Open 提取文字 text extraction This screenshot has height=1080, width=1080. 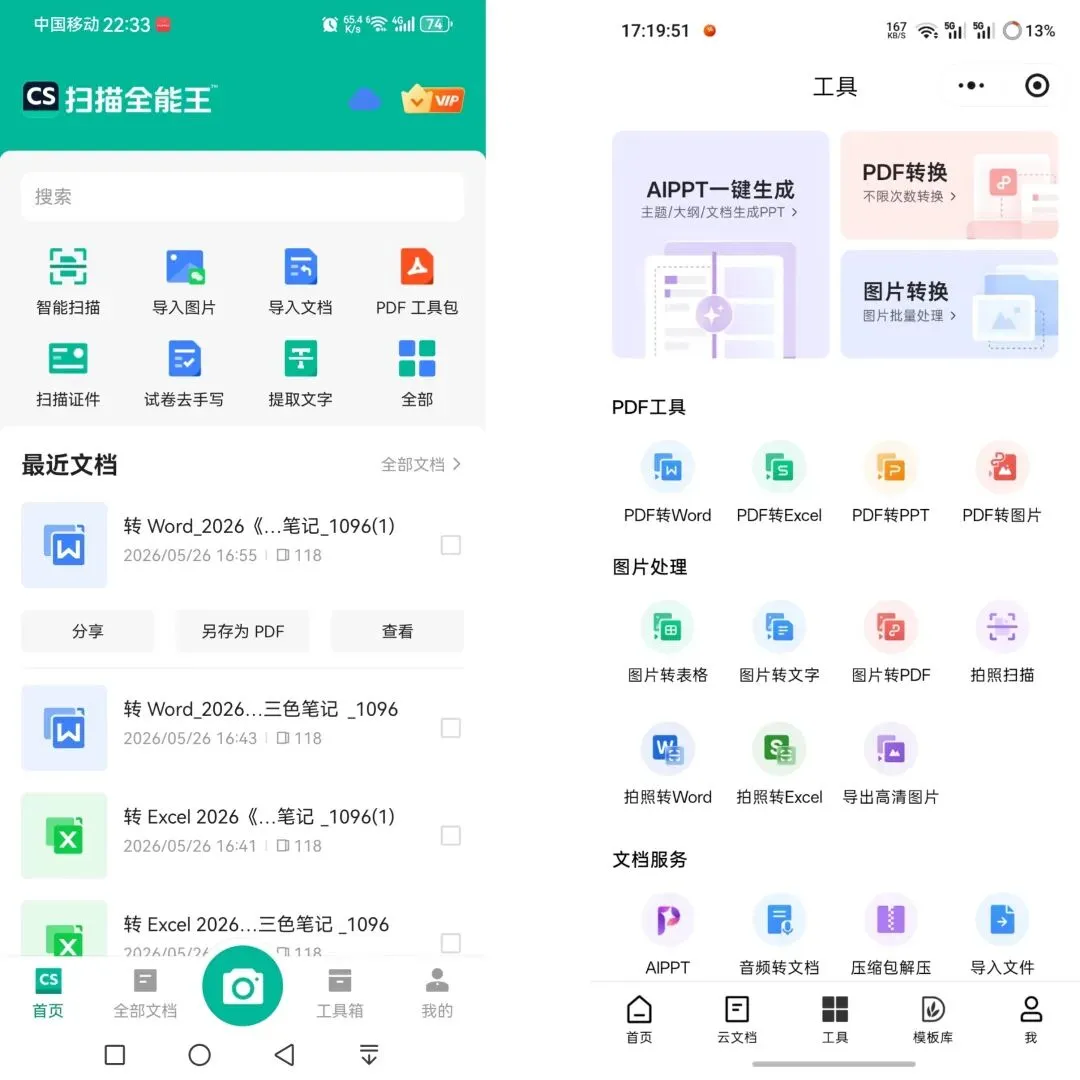pyautogui.click(x=300, y=374)
